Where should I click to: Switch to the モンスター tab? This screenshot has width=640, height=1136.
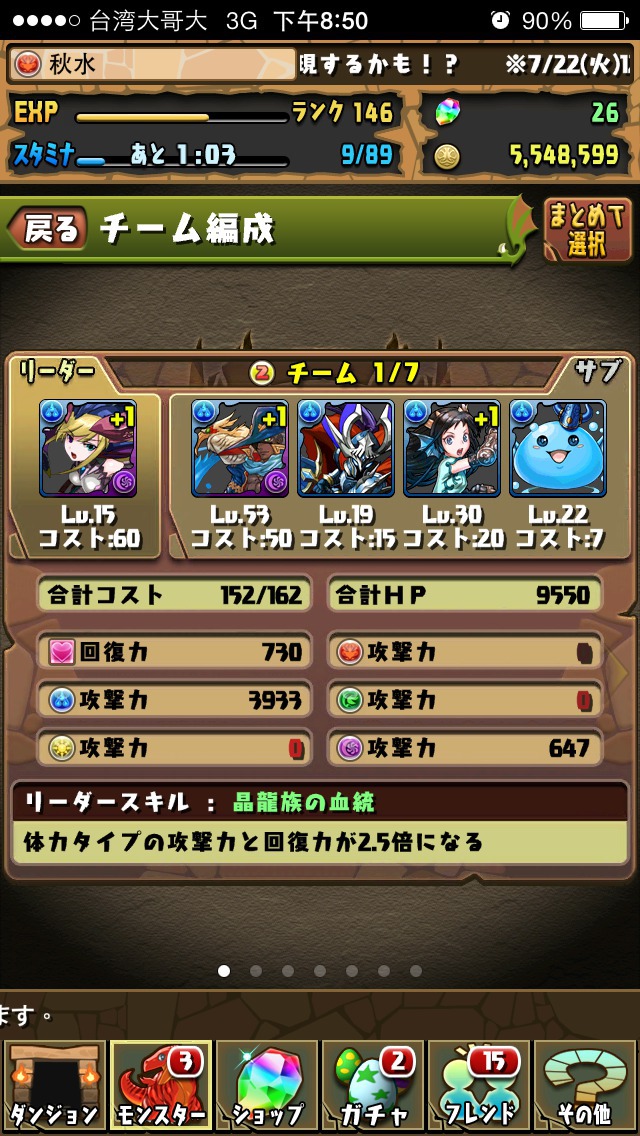tap(161, 1085)
